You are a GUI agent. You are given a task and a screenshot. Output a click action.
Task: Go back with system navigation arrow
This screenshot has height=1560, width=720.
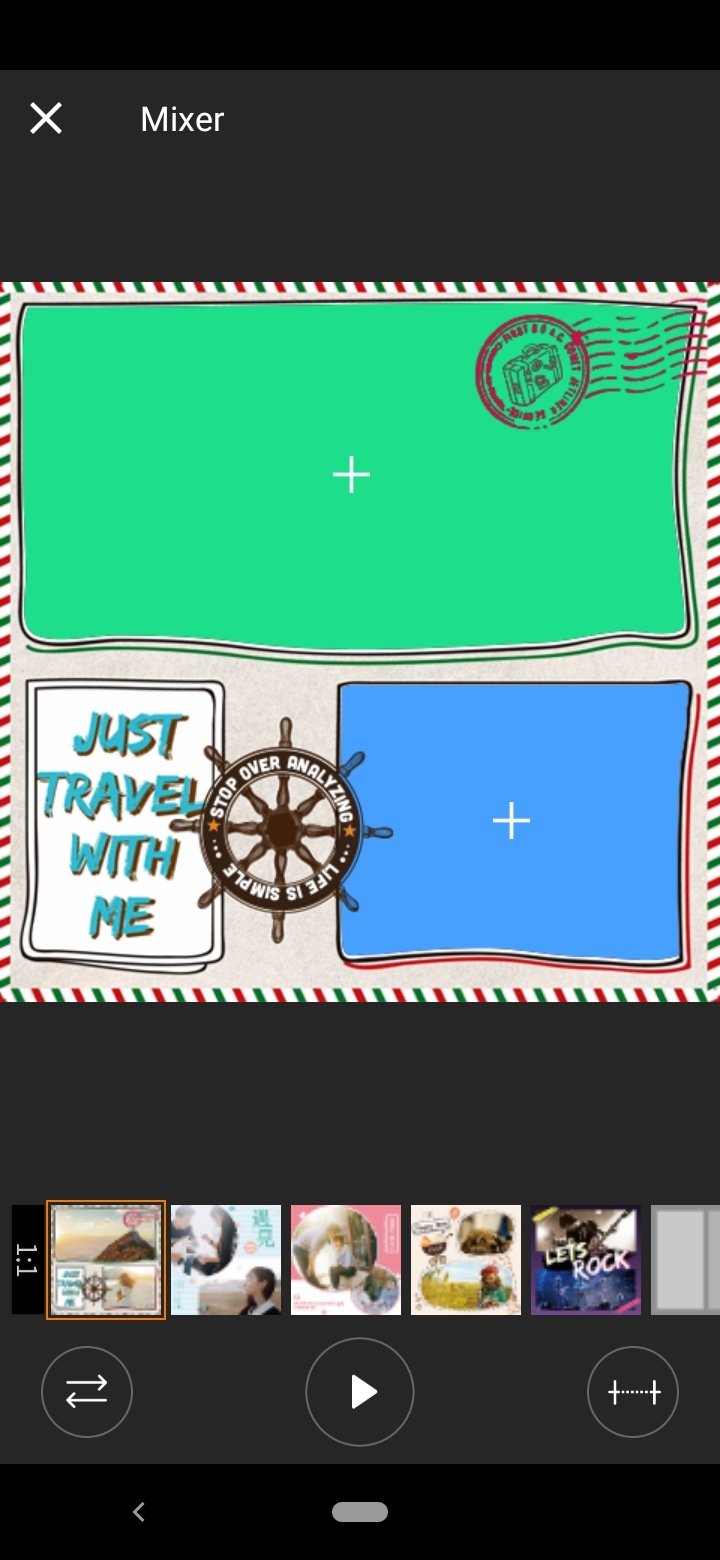pyautogui.click(x=139, y=1512)
